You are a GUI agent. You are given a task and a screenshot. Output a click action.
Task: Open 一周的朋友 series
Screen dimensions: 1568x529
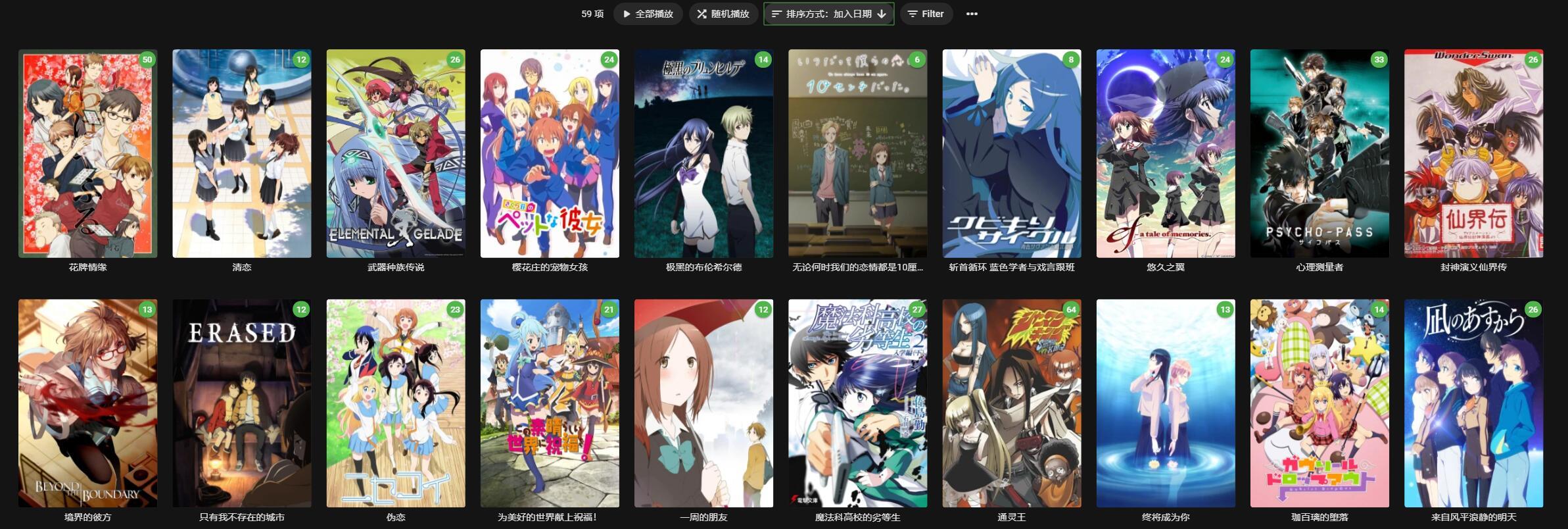pos(703,403)
